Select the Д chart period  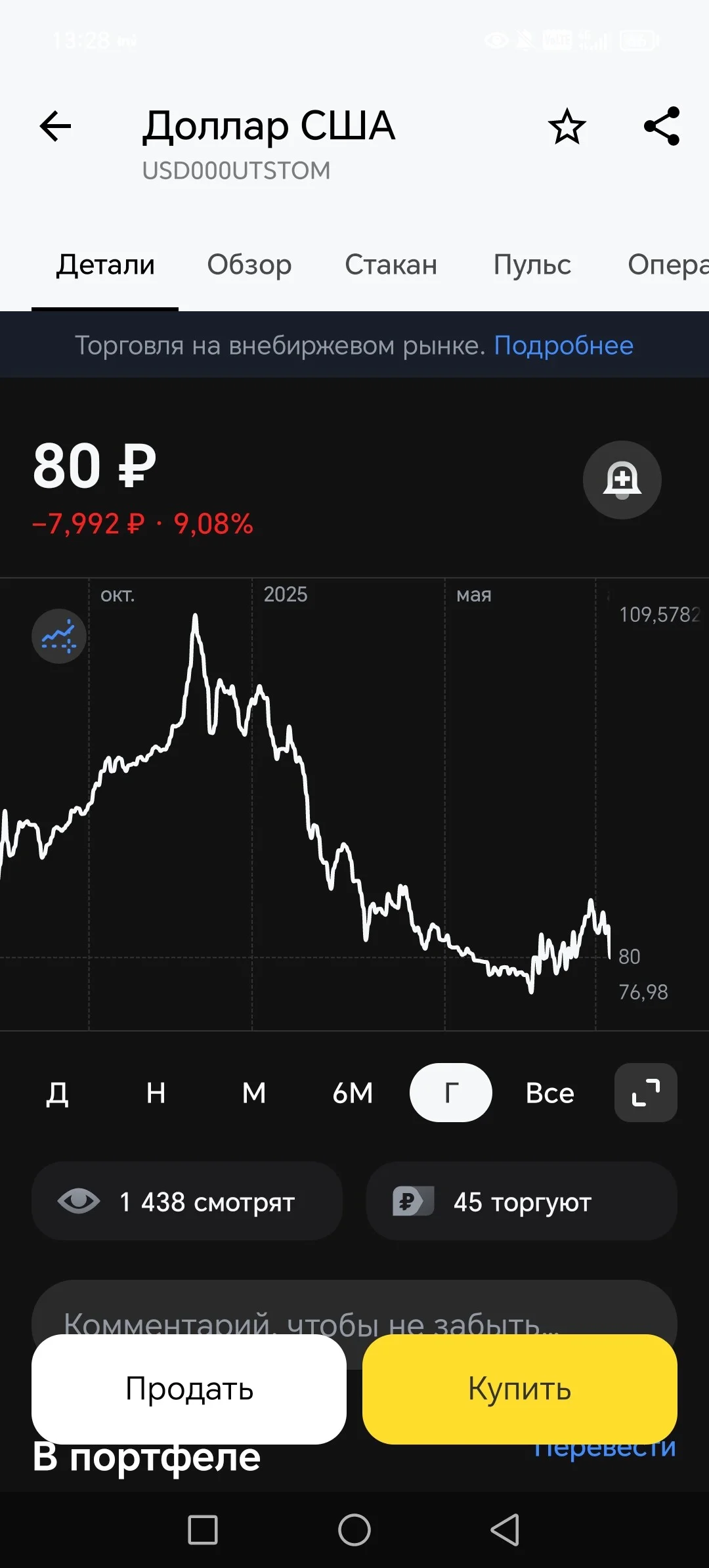tap(57, 1093)
